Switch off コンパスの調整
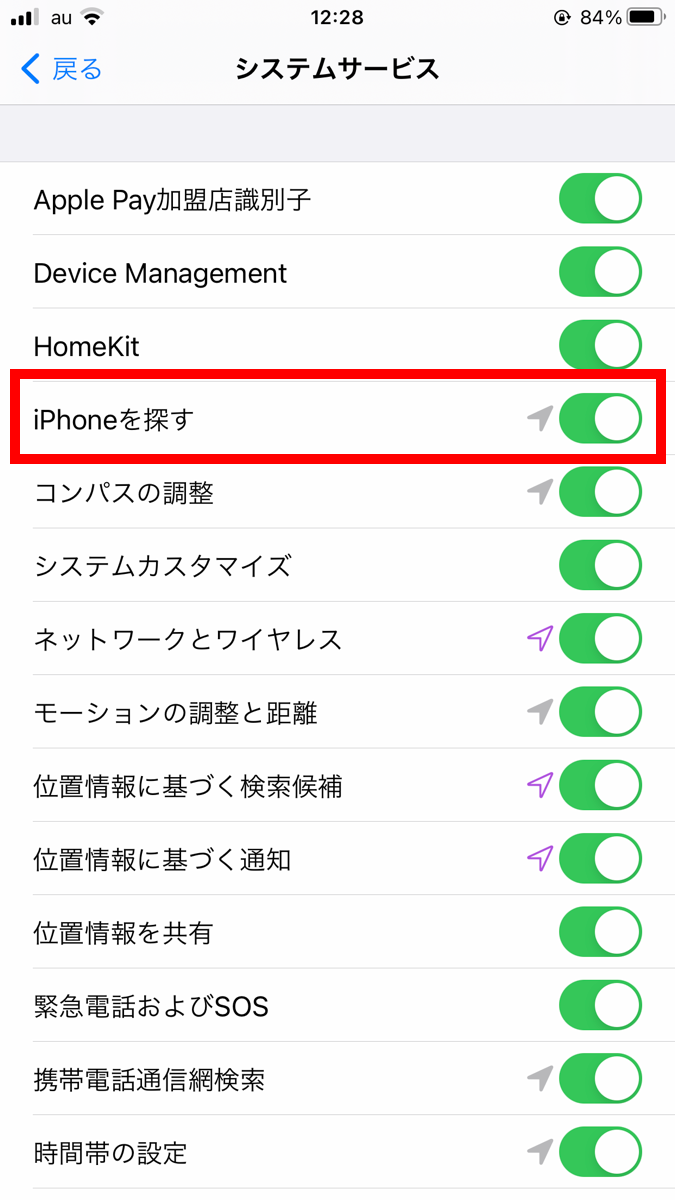 click(x=600, y=492)
